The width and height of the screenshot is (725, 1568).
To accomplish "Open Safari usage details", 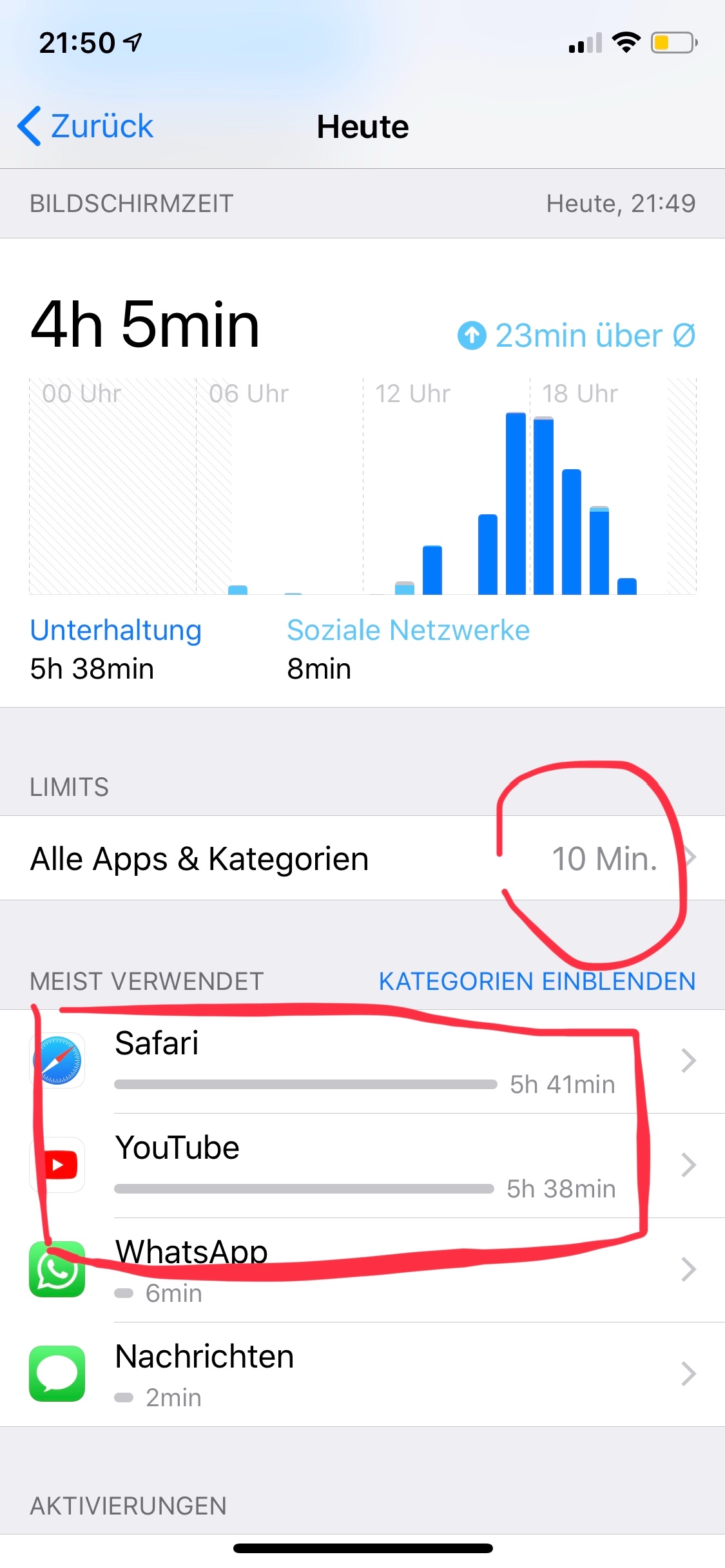I will 362,1061.
